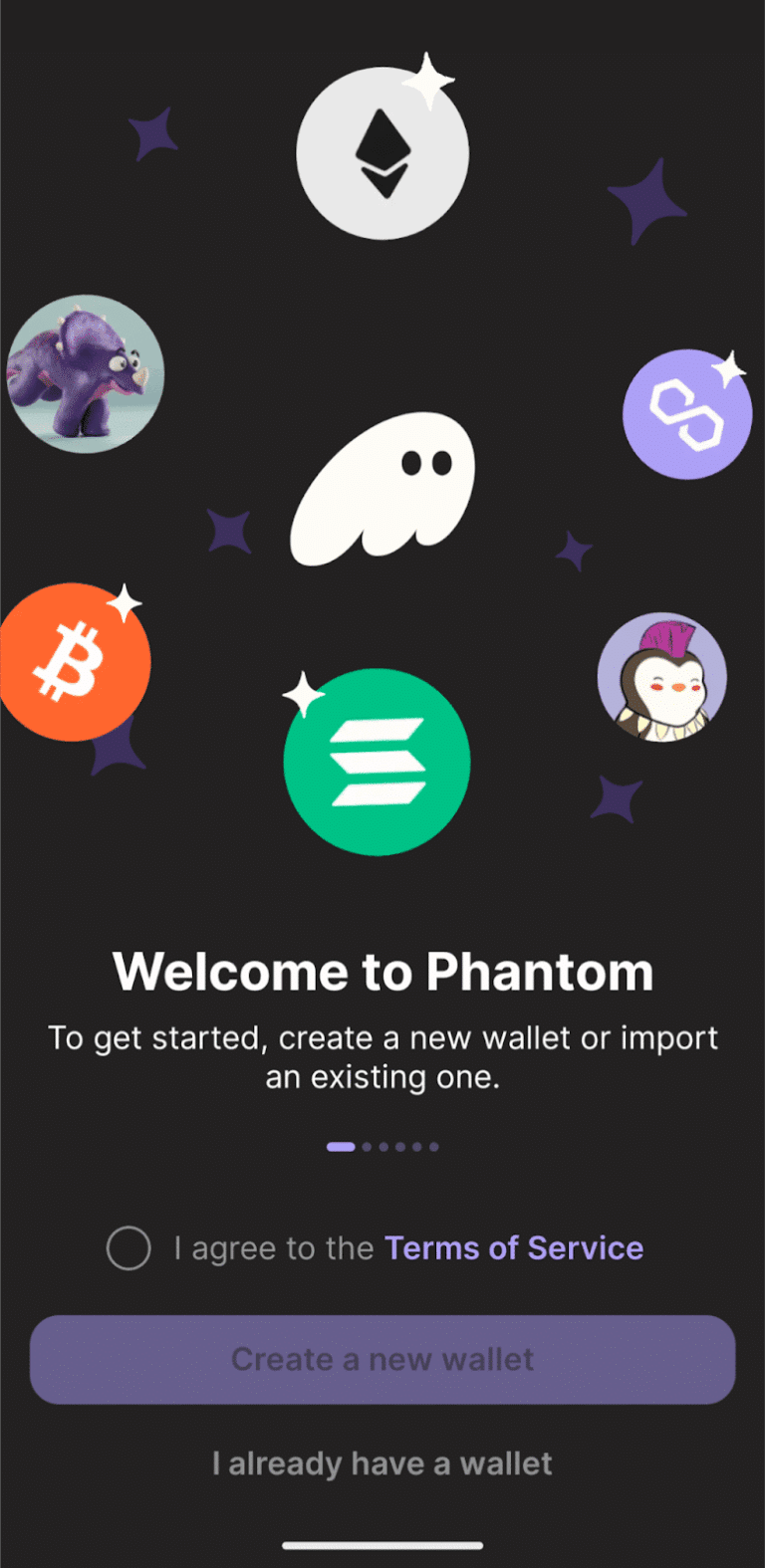The width and height of the screenshot is (765, 1568).
Task: Click the purple dinosaur NFT avatar
Action: (x=85, y=376)
